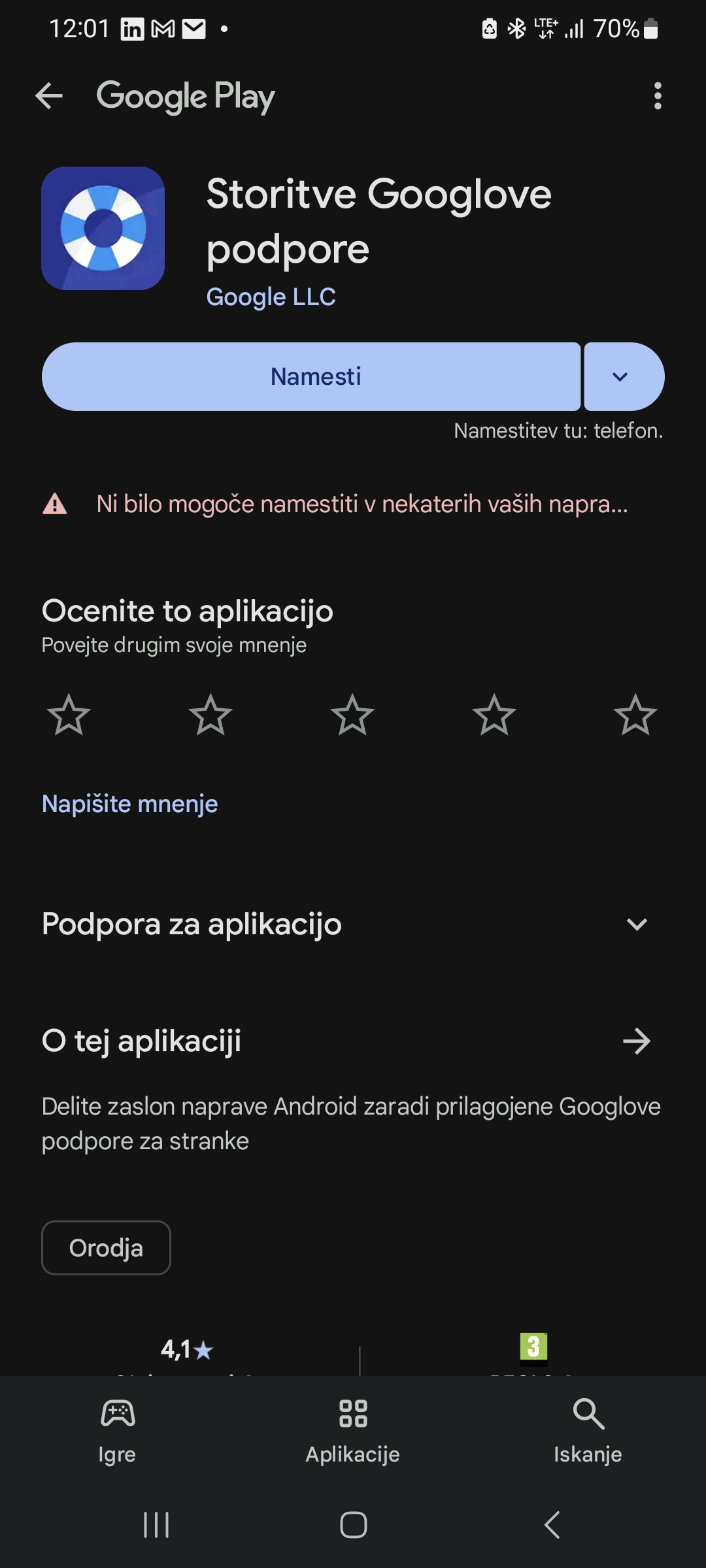Open the install options dropdown arrow
The width and height of the screenshot is (706, 1568).
[624, 376]
